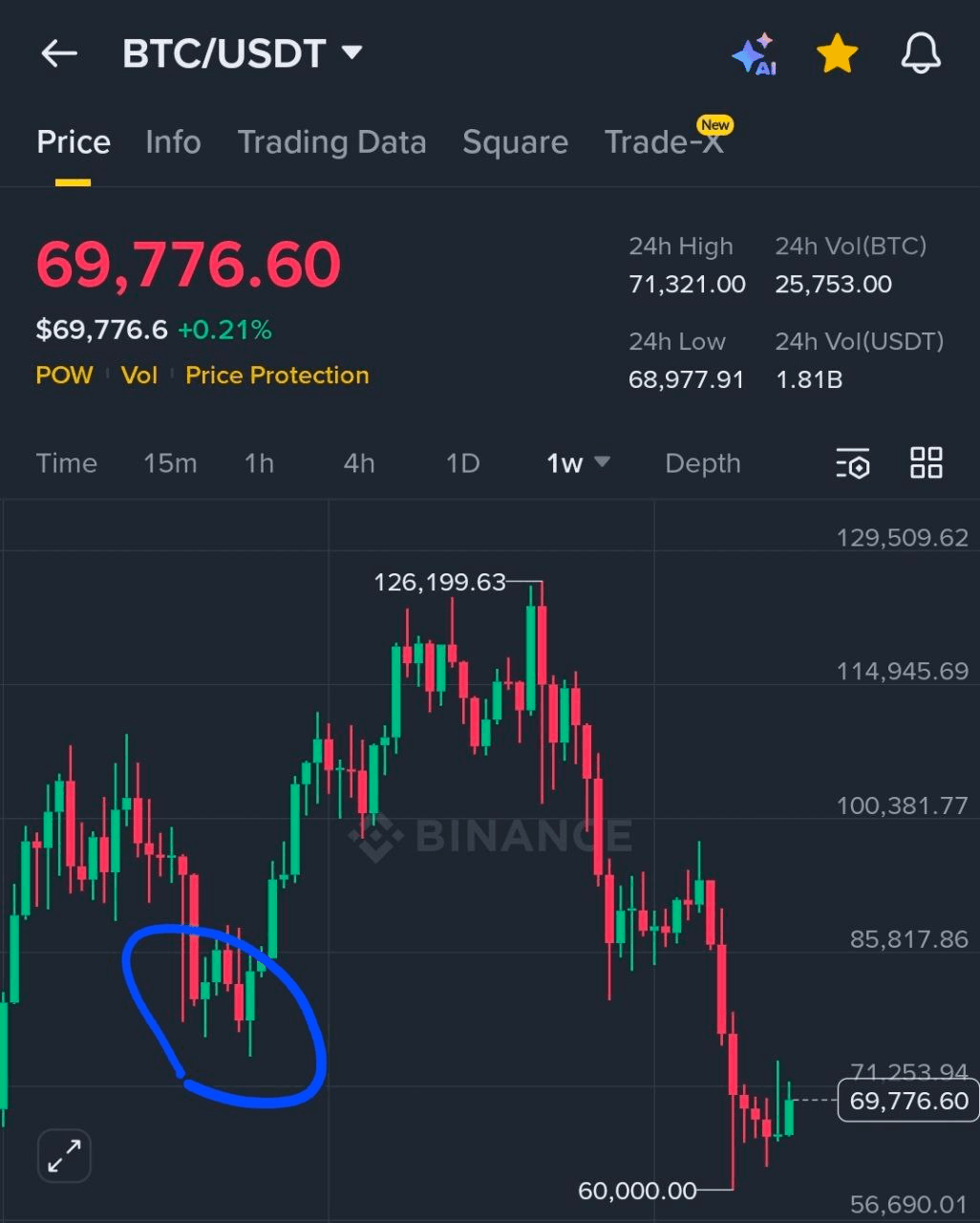Switch to the Trading Data tab
This screenshot has height=1223, width=980.
331,142
